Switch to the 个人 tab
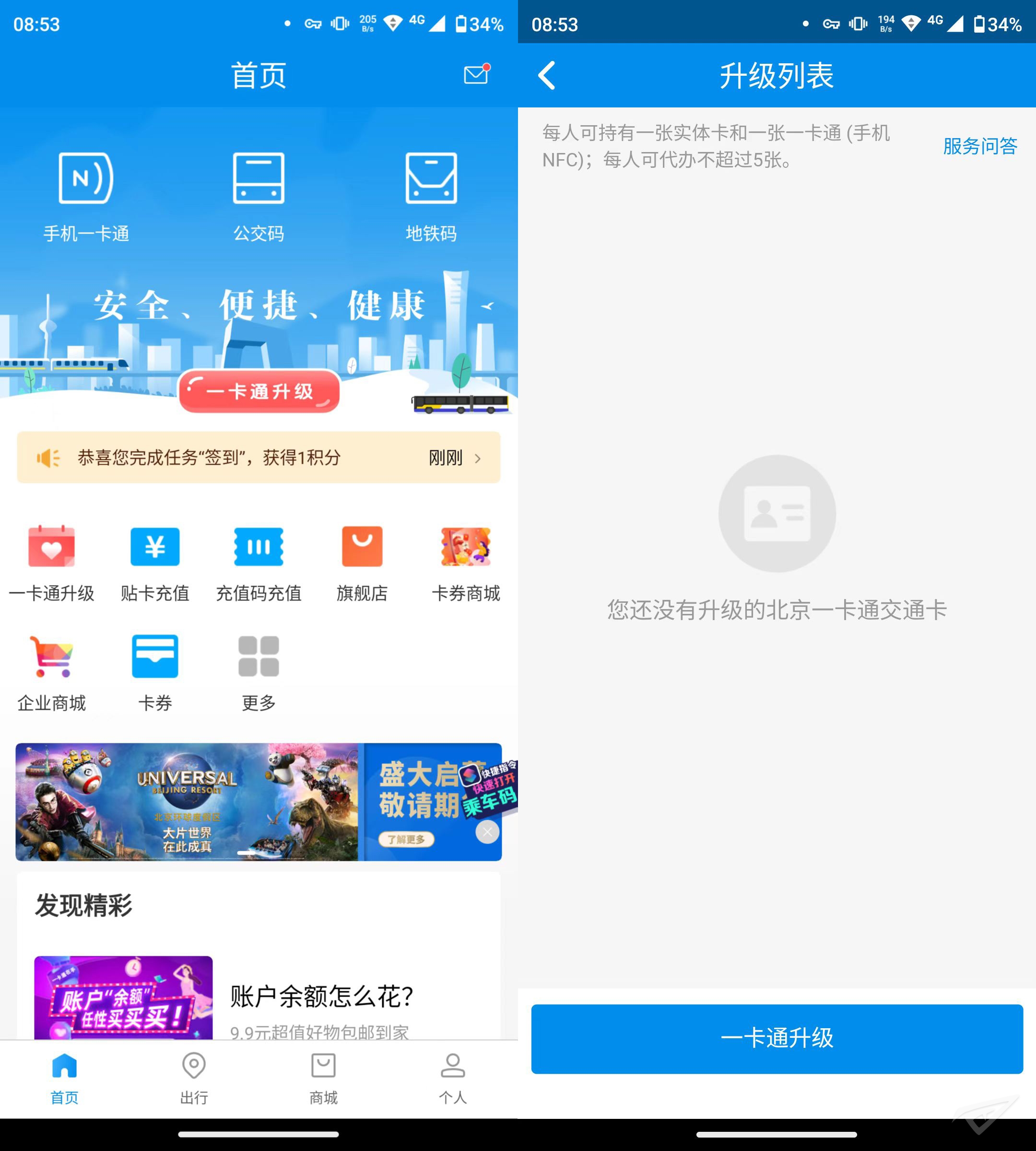 [453, 1078]
